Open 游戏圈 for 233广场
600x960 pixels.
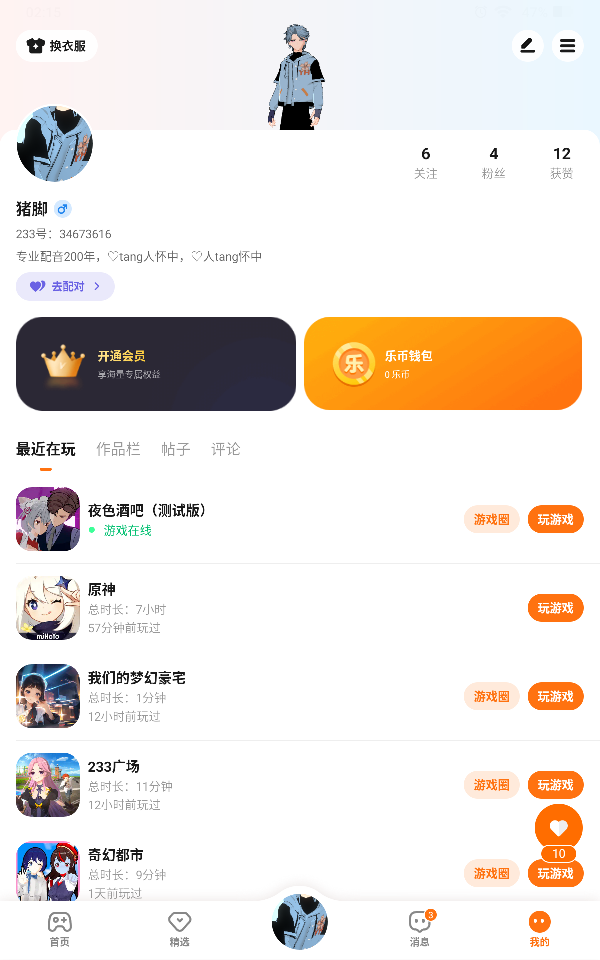click(x=491, y=785)
